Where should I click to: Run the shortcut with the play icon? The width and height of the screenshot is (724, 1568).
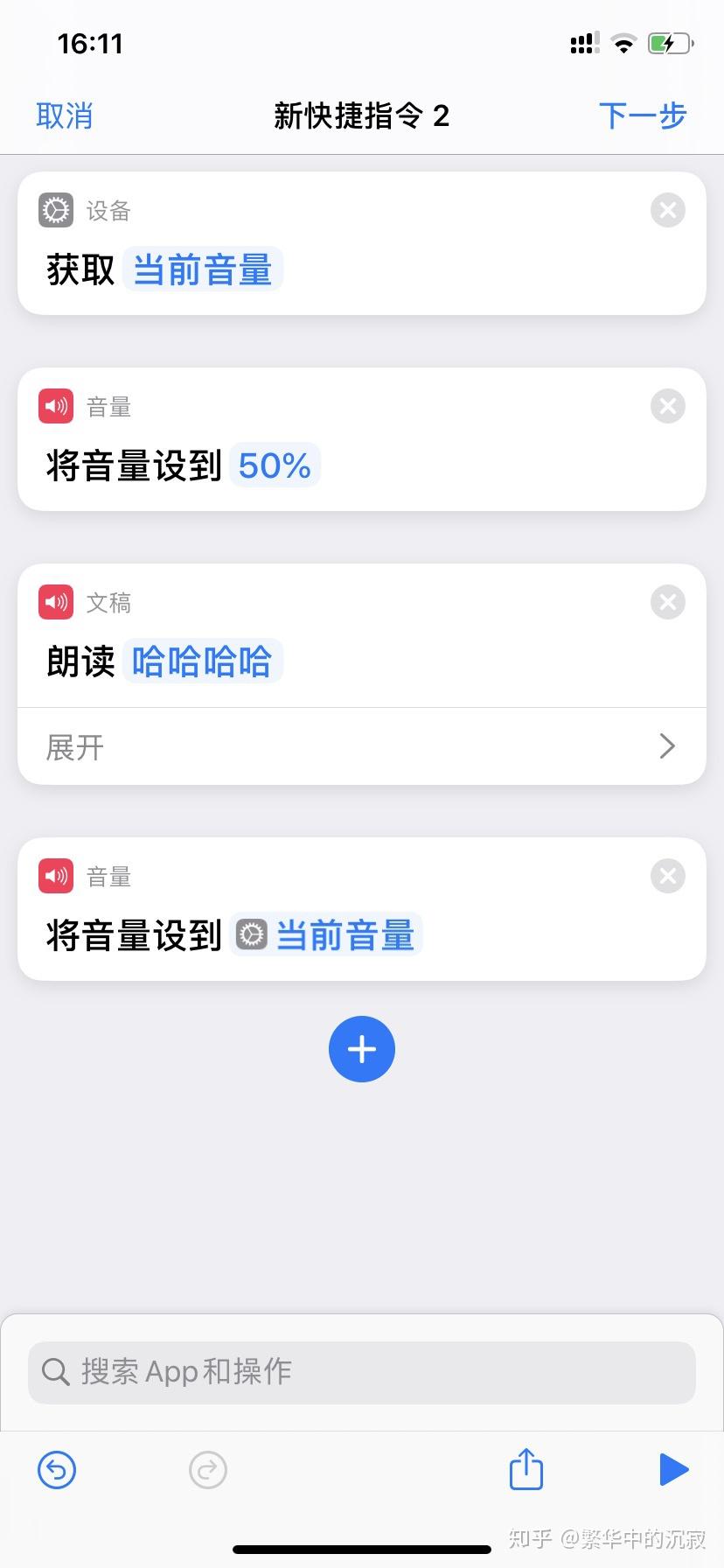(x=673, y=1470)
